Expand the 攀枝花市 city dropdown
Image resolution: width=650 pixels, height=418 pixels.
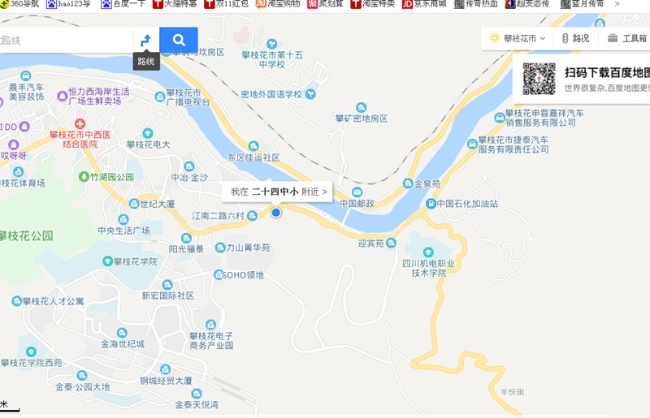tap(520, 38)
